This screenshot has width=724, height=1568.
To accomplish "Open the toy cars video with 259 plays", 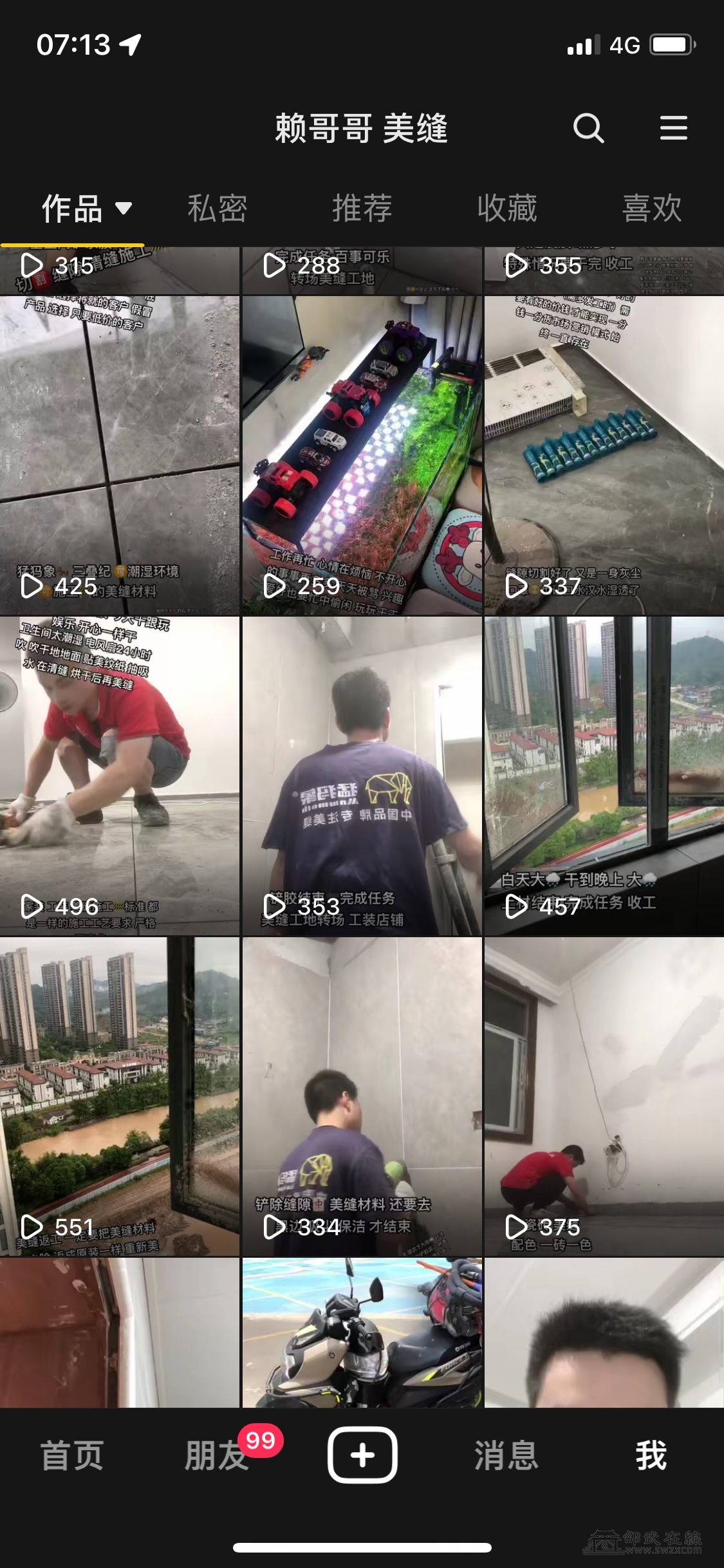I will coord(362,456).
